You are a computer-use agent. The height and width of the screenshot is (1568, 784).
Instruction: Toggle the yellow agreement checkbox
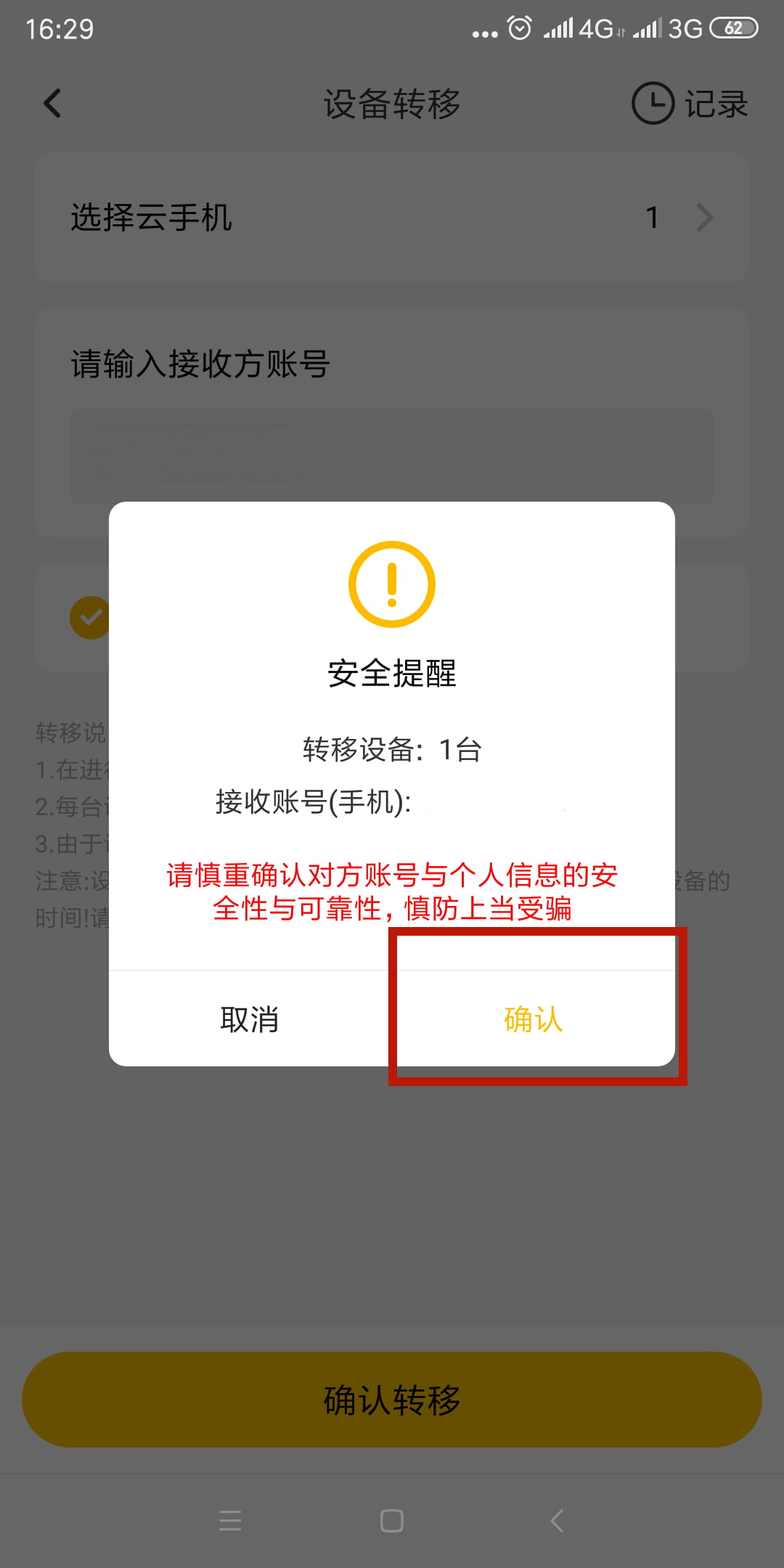tap(90, 618)
